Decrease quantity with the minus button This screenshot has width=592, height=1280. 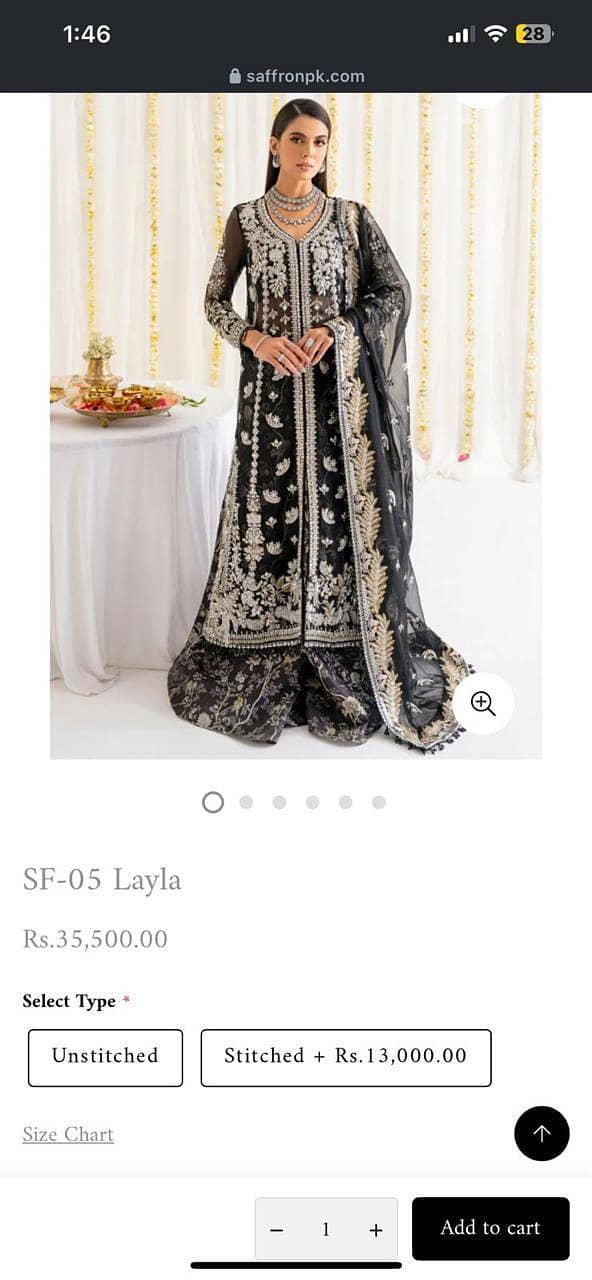point(277,1230)
